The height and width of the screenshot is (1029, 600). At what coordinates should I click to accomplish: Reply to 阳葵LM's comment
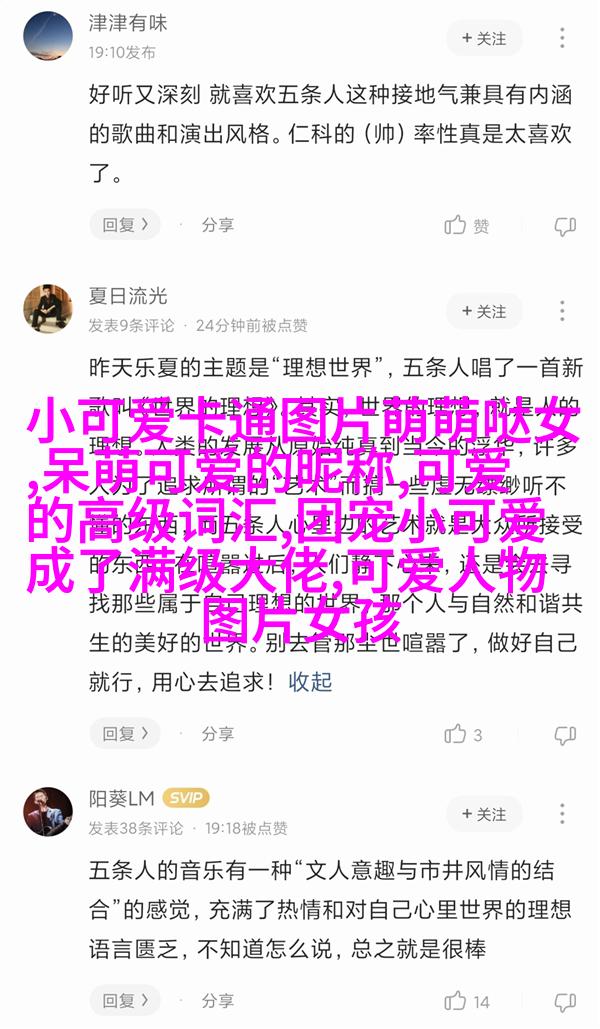[125, 1000]
